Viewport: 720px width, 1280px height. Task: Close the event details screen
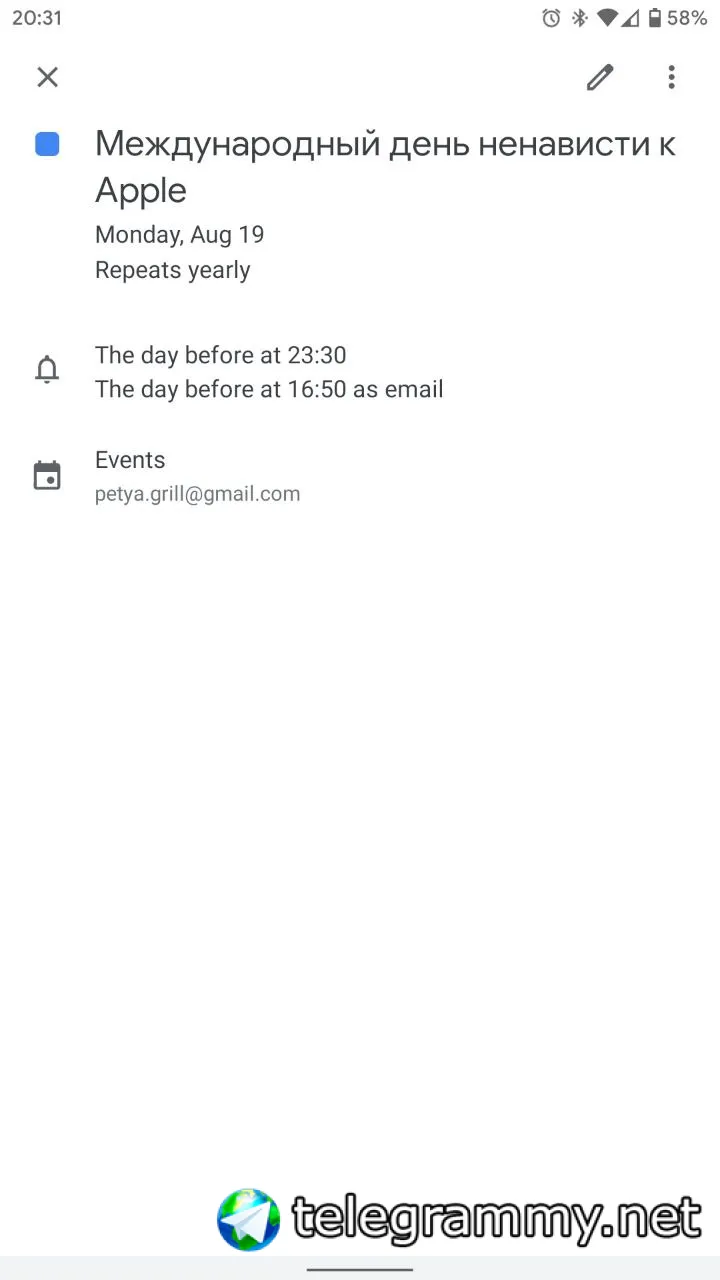click(47, 77)
